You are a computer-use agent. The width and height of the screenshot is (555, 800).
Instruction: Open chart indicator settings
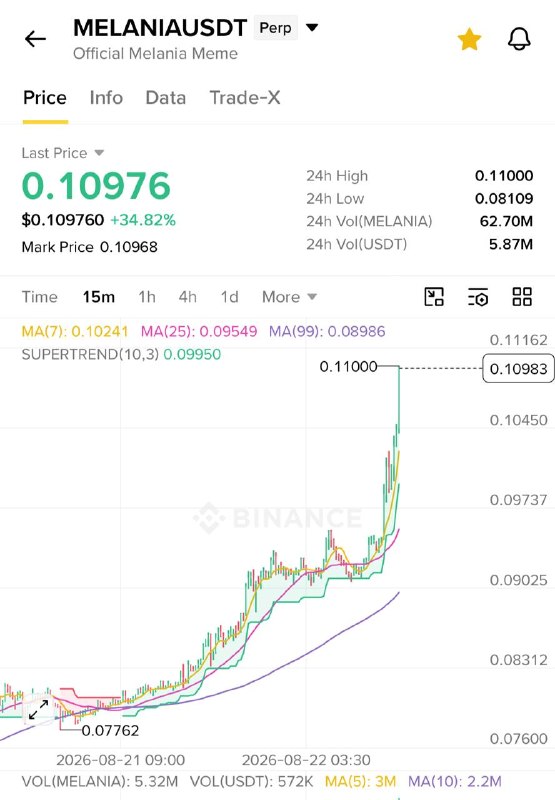tap(478, 296)
